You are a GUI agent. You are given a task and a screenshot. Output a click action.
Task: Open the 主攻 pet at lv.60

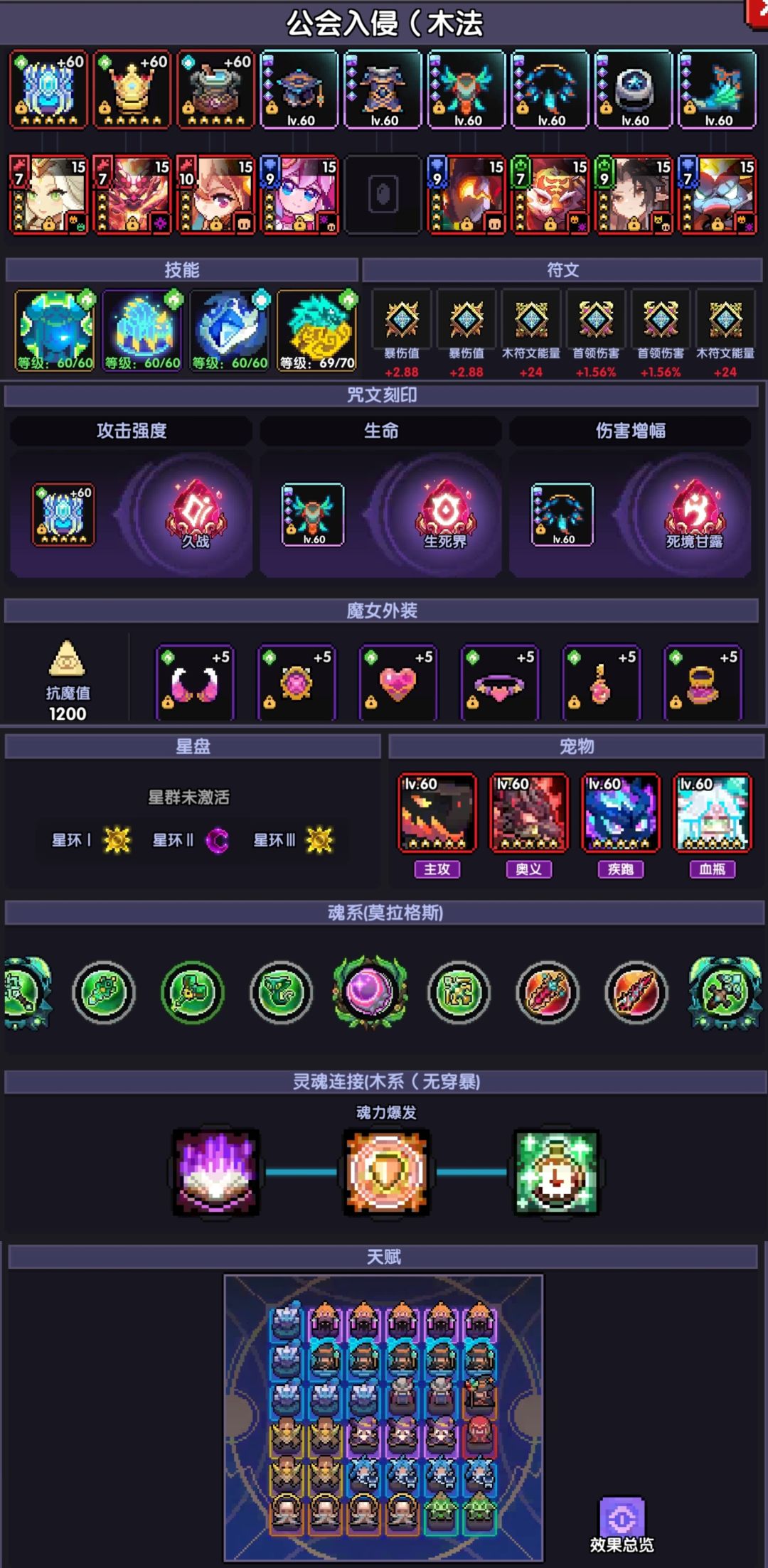(x=437, y=815)
